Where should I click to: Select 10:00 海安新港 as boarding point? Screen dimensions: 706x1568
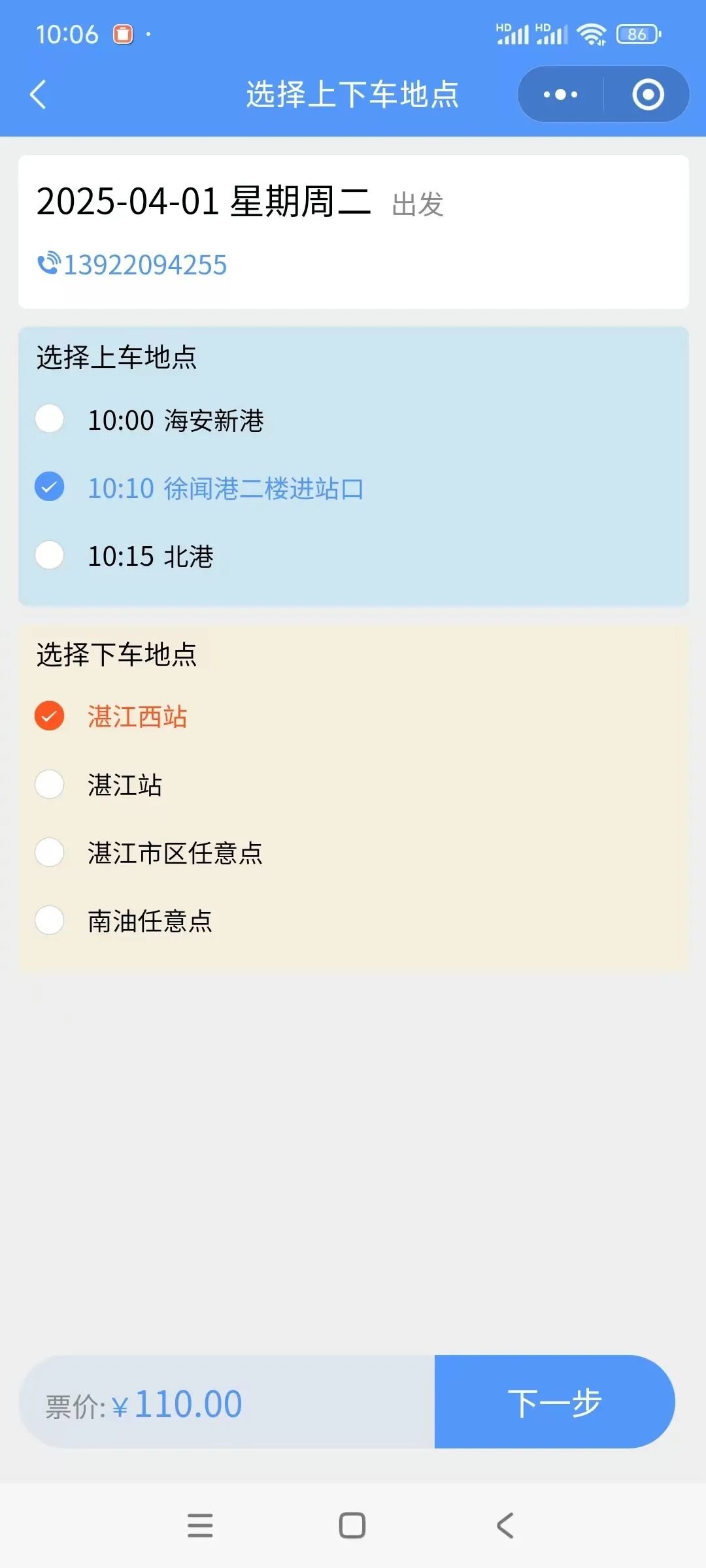point(50,419)
